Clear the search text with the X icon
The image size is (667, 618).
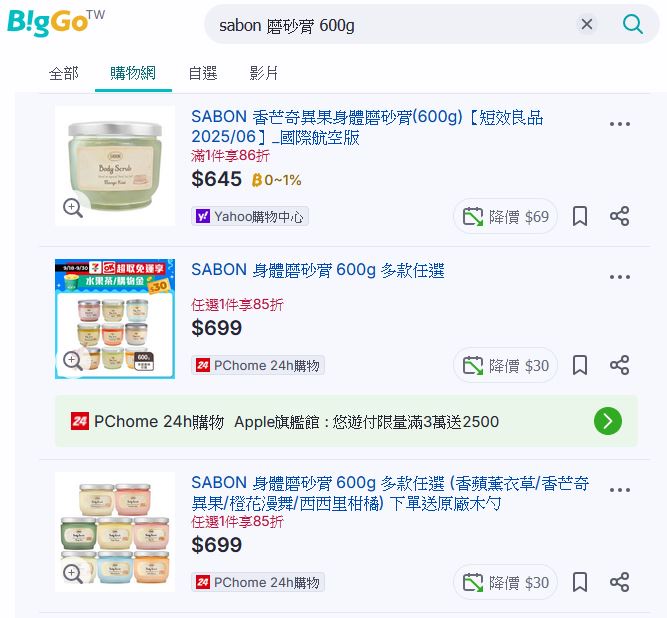587,24
